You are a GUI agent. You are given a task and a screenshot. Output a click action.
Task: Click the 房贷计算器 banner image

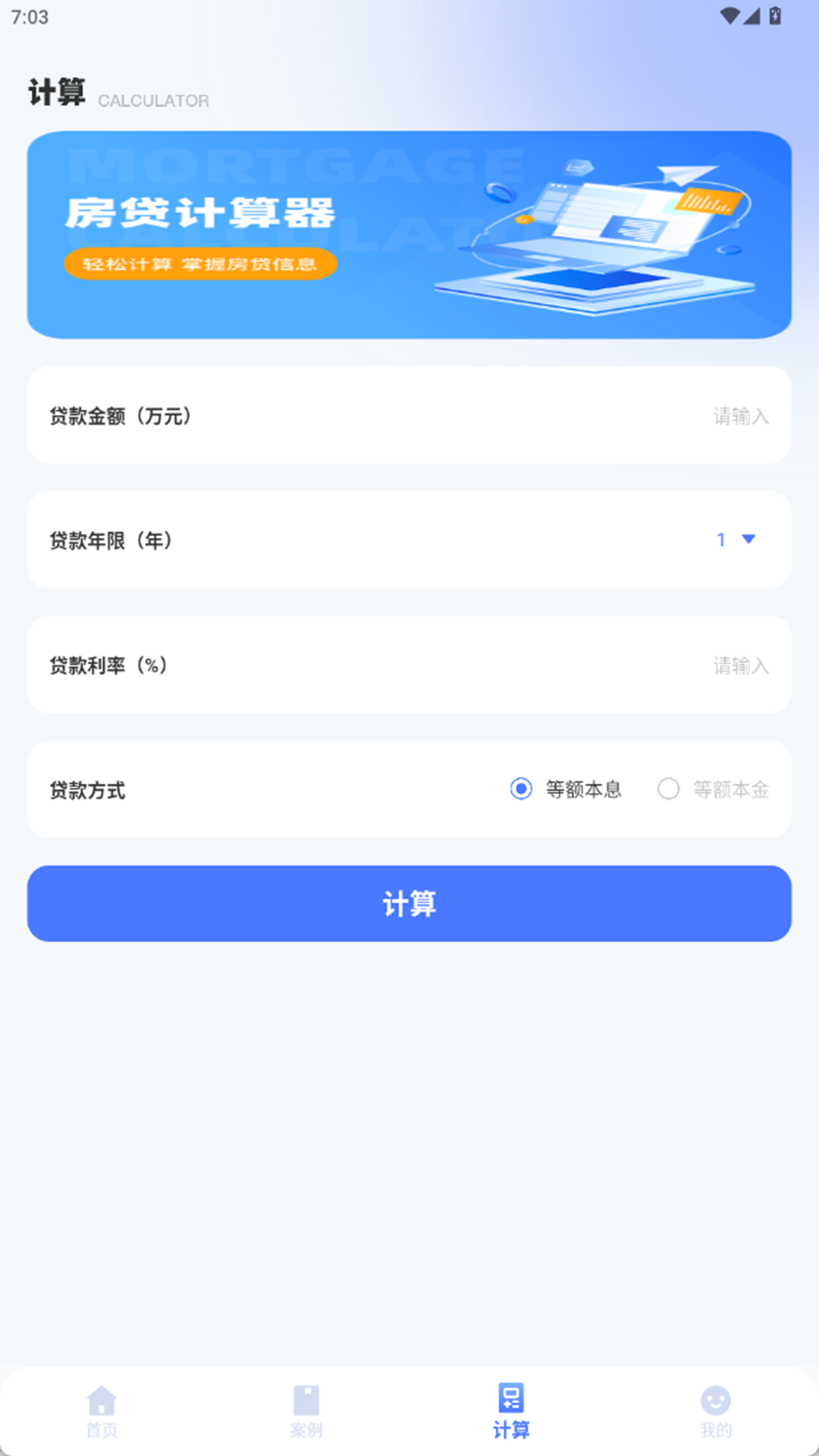tap(409, 232)
